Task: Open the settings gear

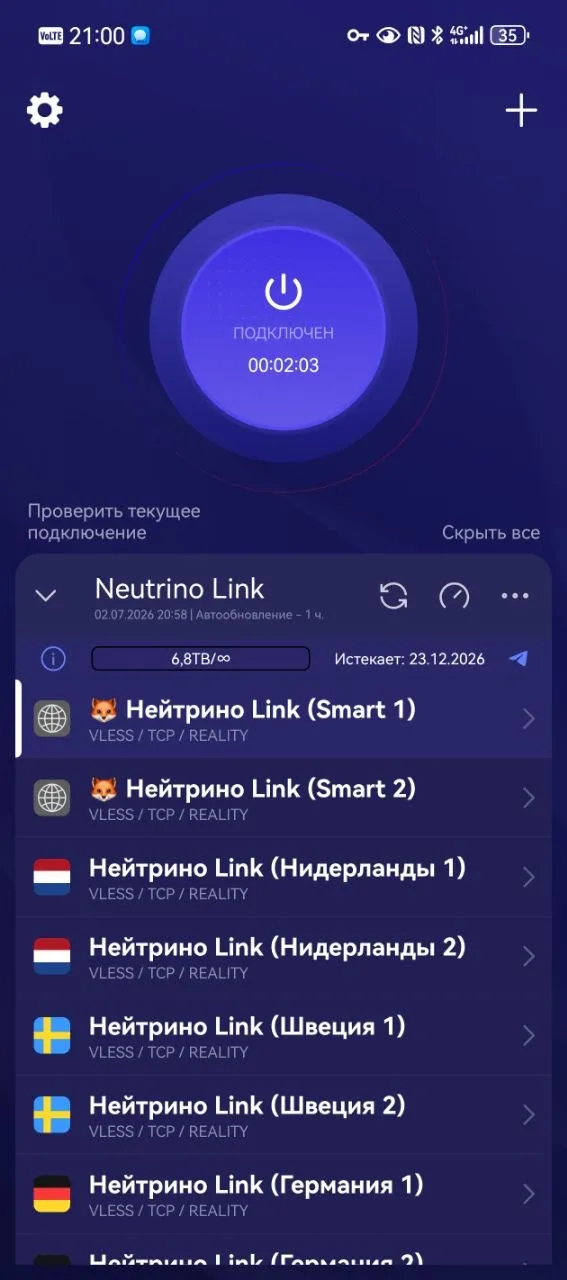Action: point(45,110)
